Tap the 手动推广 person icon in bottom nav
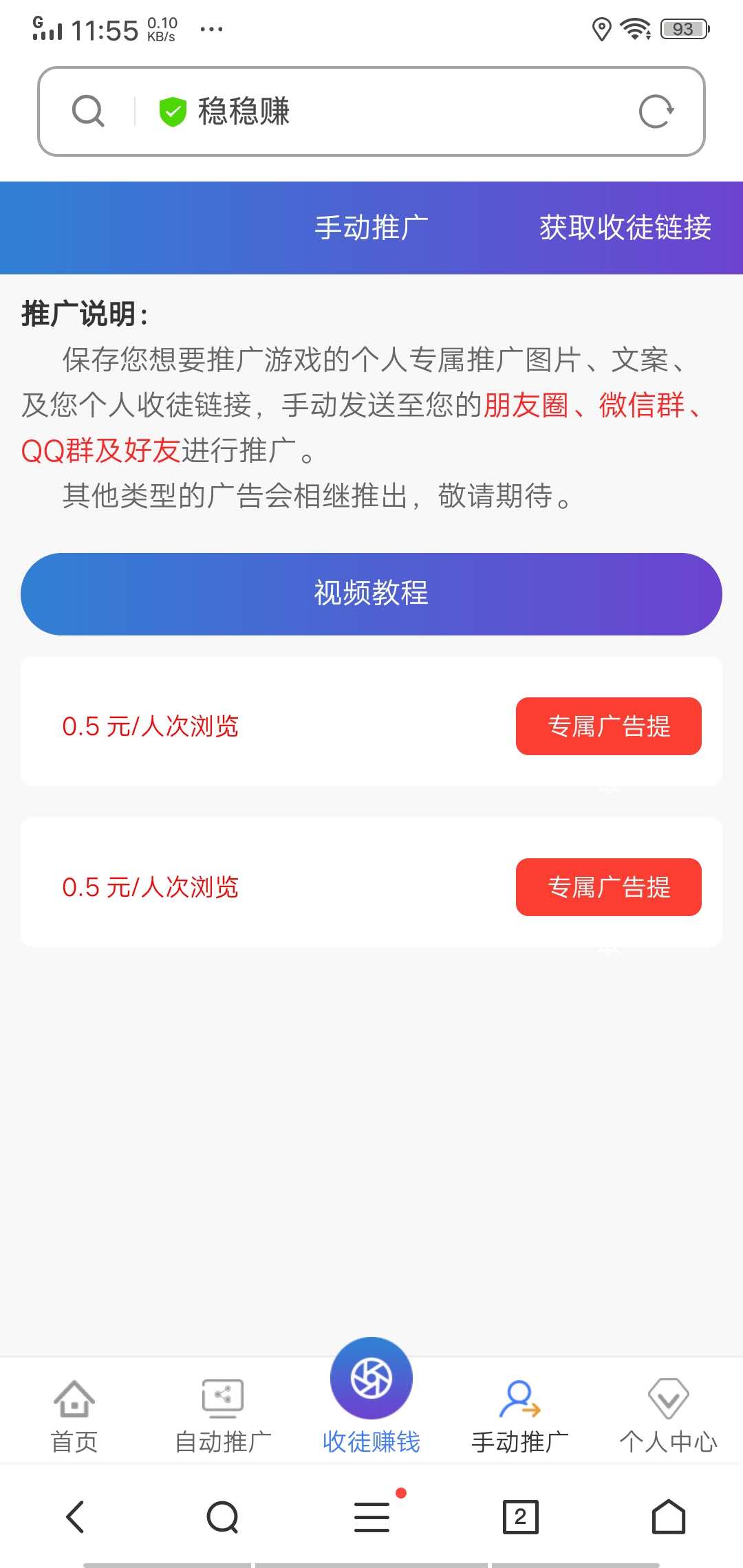 coord(520,1400)
